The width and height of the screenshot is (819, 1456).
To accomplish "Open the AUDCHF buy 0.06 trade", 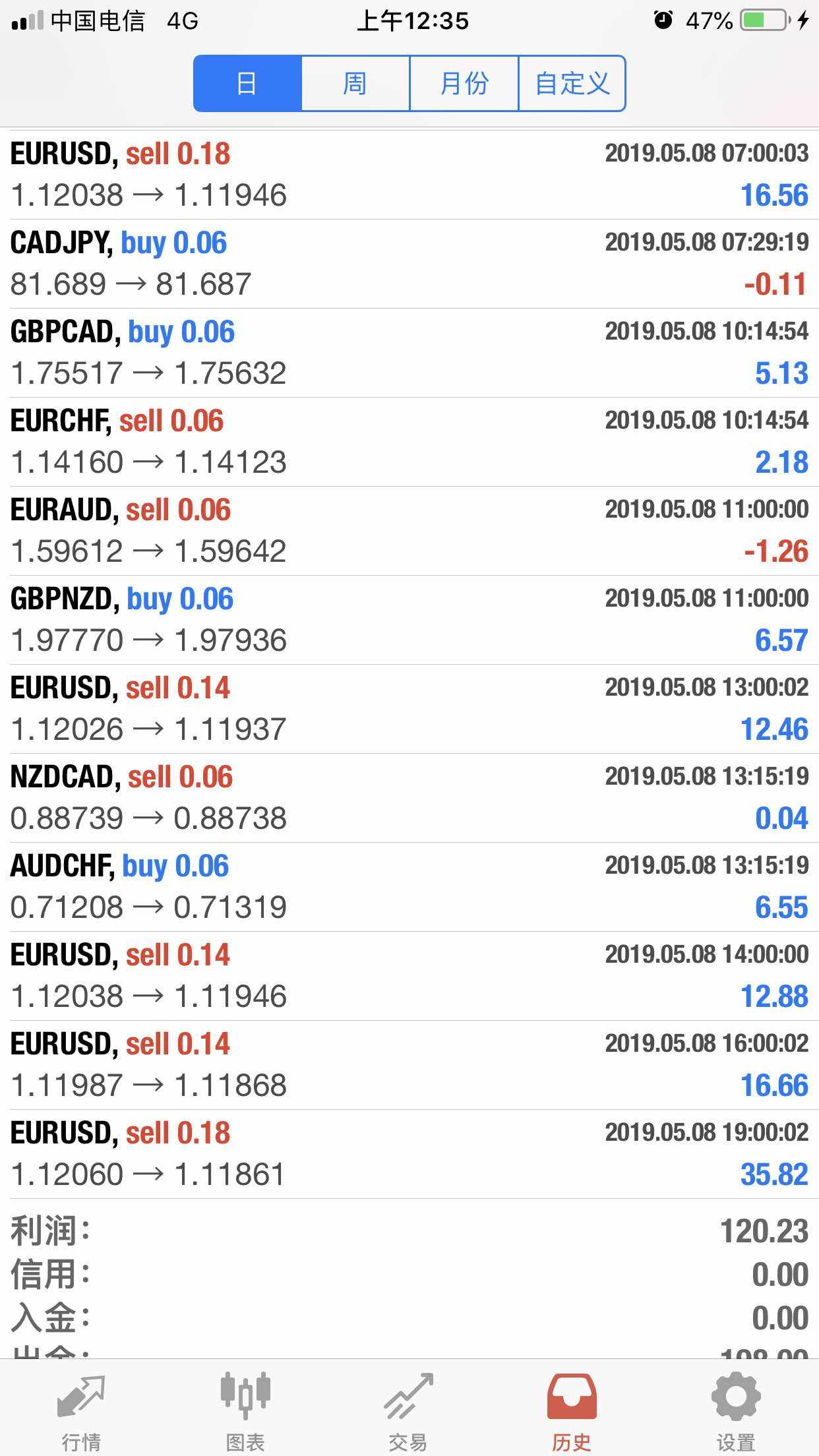I will click(409, 887).
